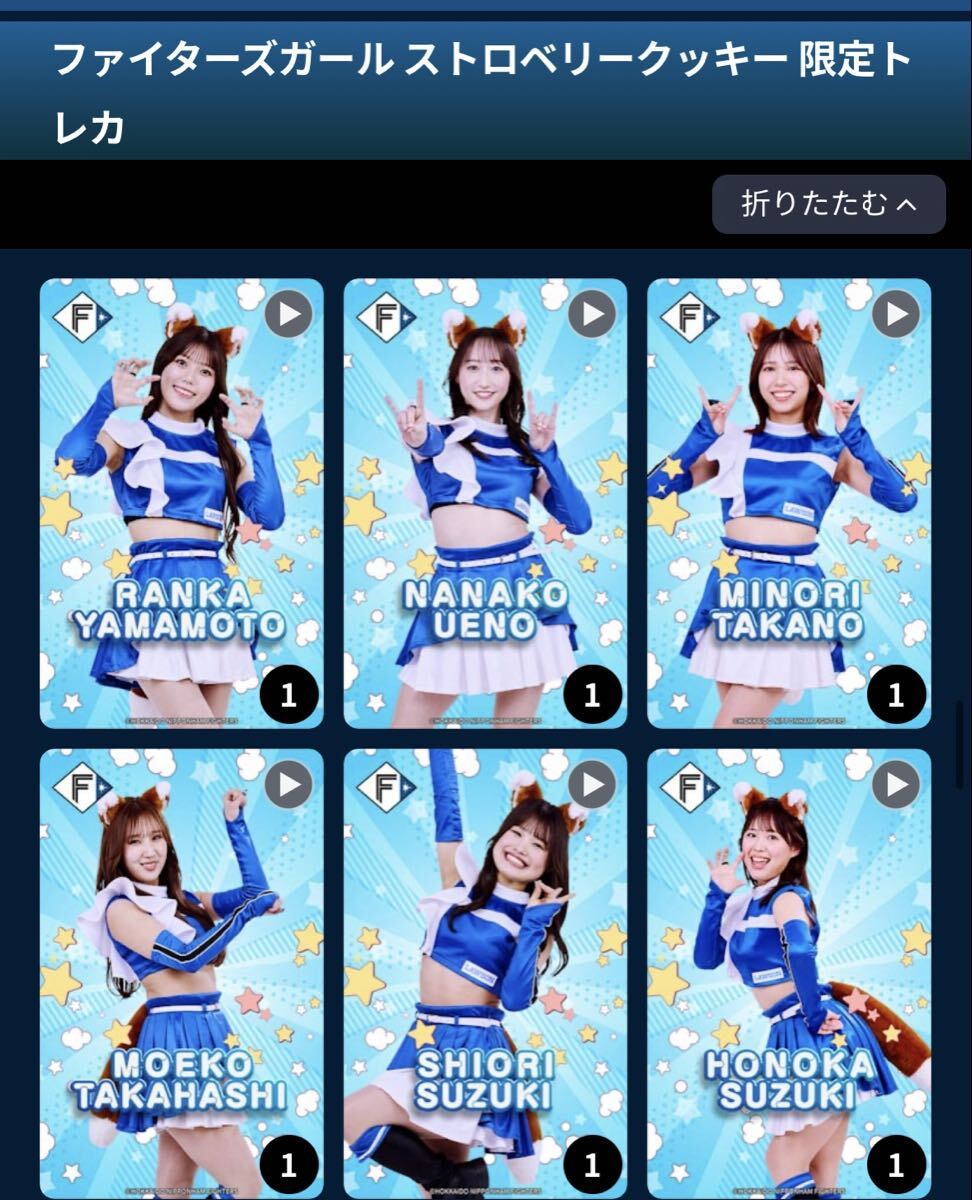Play video on Nanako Ueno card
Viewport: 972px width, 1200px height.
point(592,315)
